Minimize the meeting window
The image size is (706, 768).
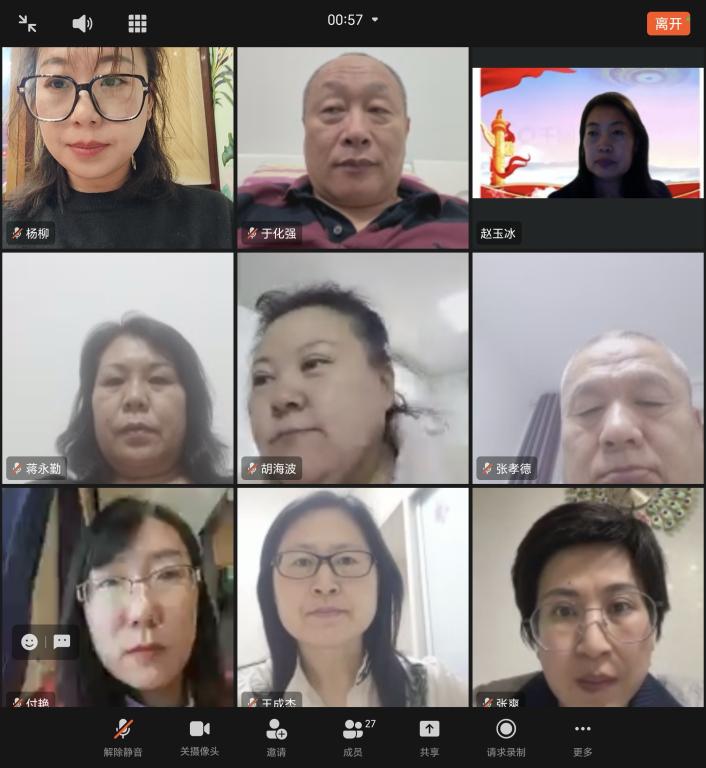[27, 23]
